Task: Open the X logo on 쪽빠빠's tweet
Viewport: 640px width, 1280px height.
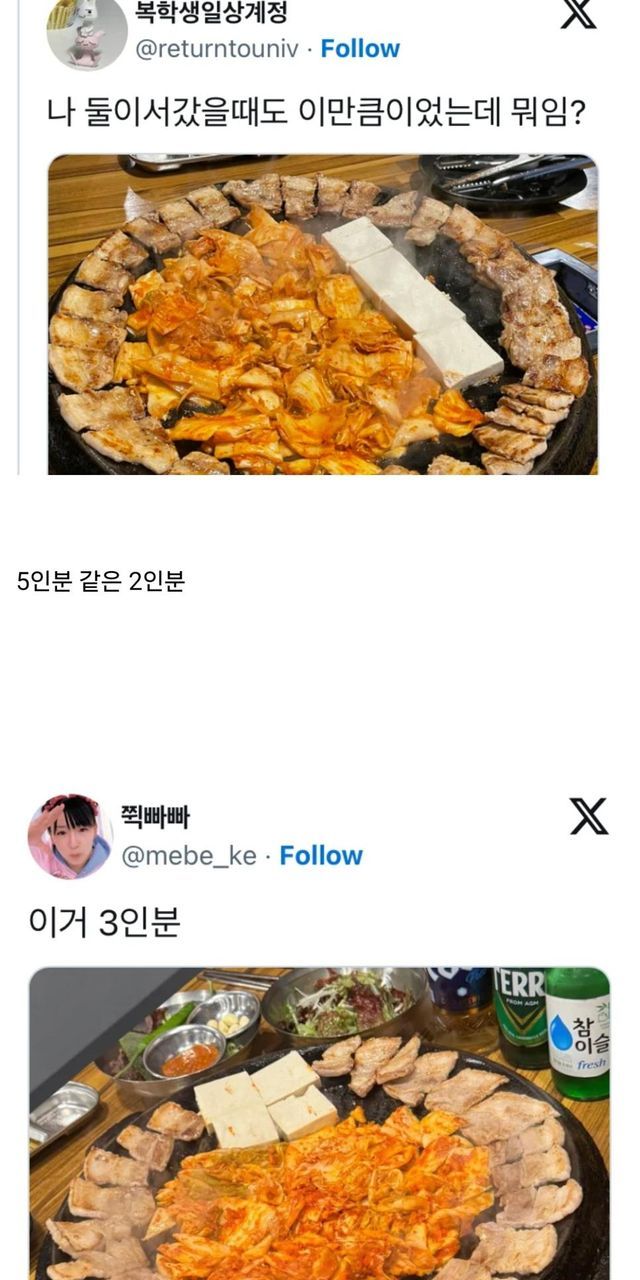Action: (589, 817)
